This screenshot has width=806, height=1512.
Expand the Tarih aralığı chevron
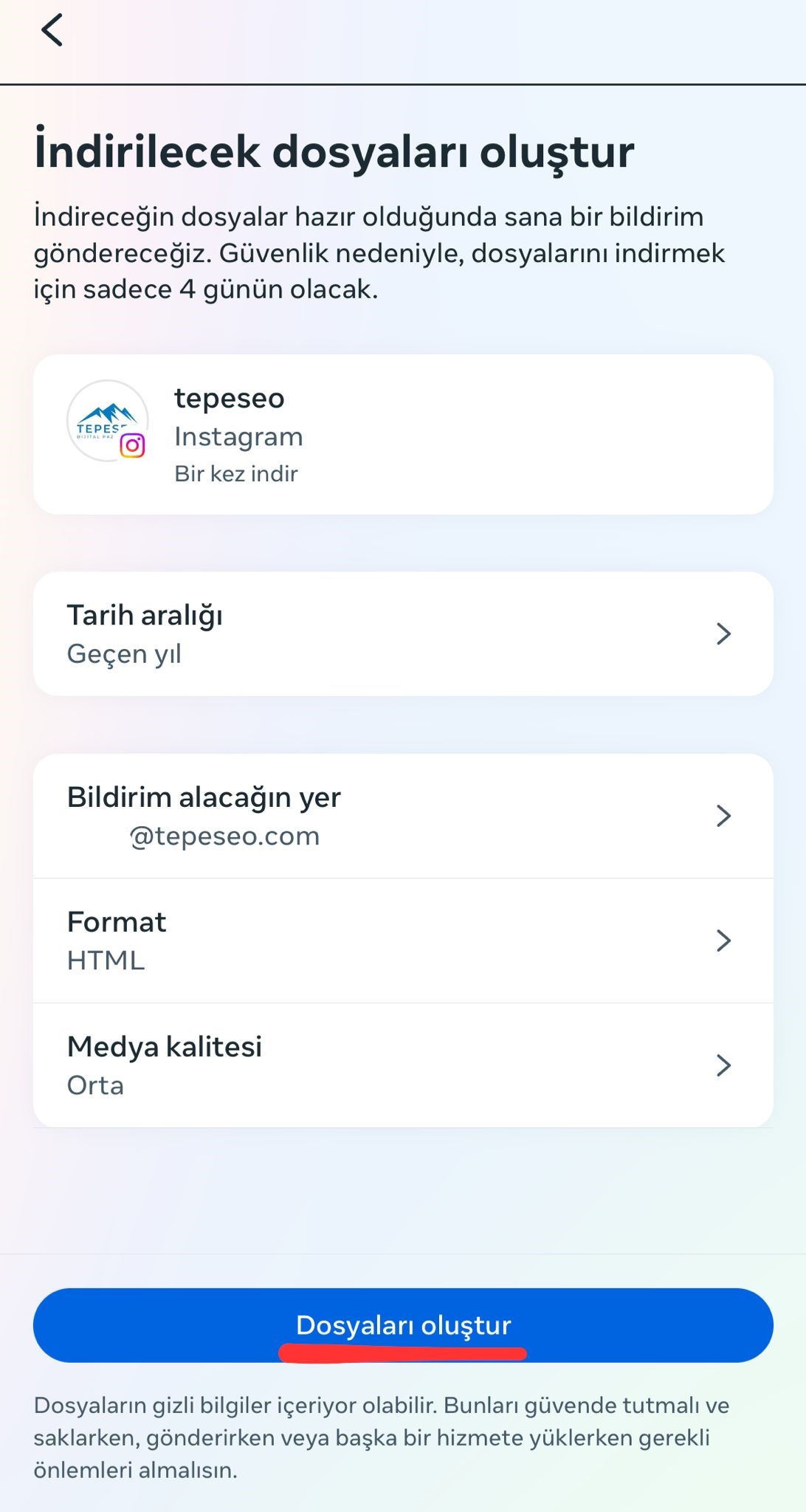(x=724, y=633)
